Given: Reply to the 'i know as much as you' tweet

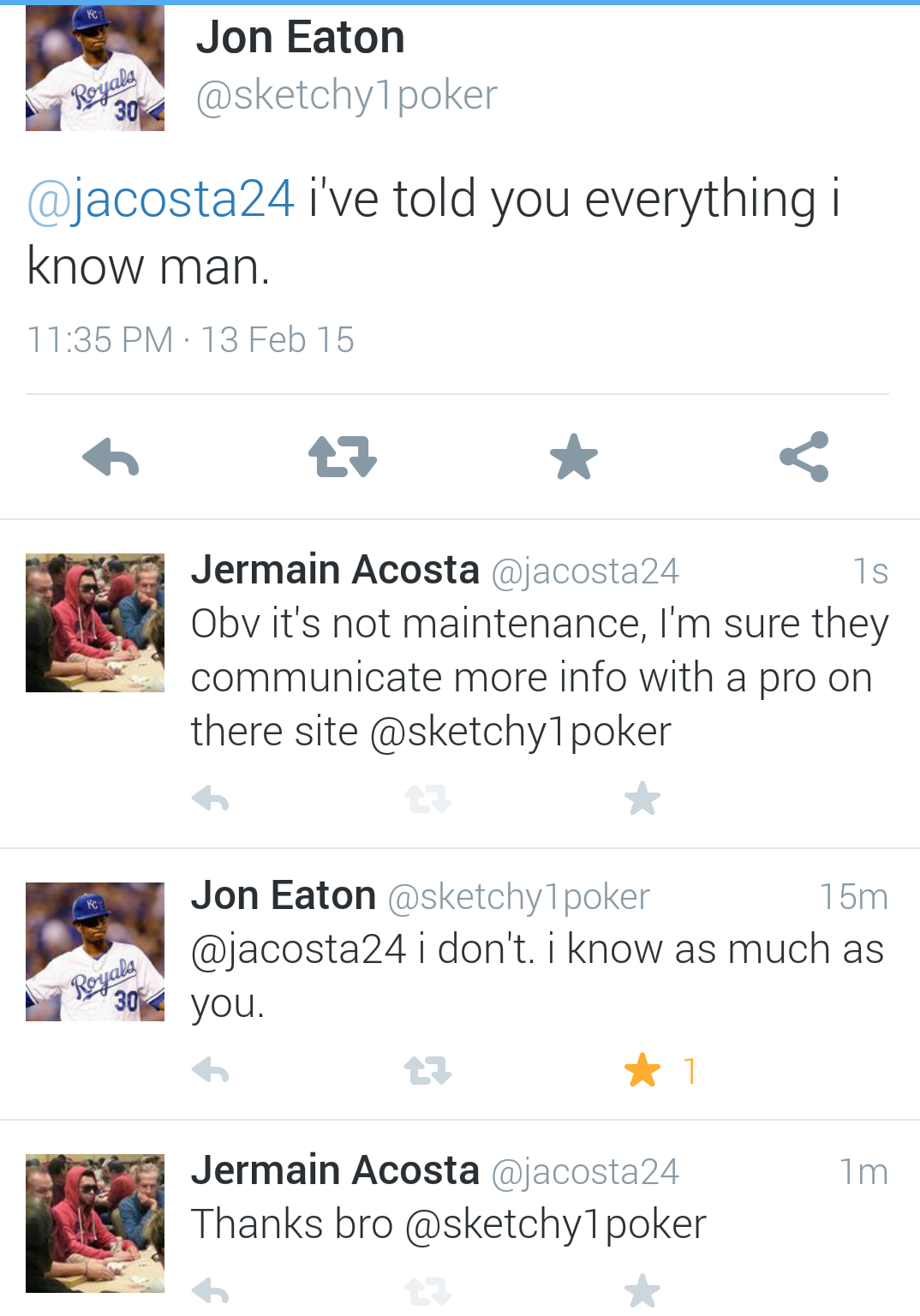Looking at the screenshot, I should click(211, 1070).
